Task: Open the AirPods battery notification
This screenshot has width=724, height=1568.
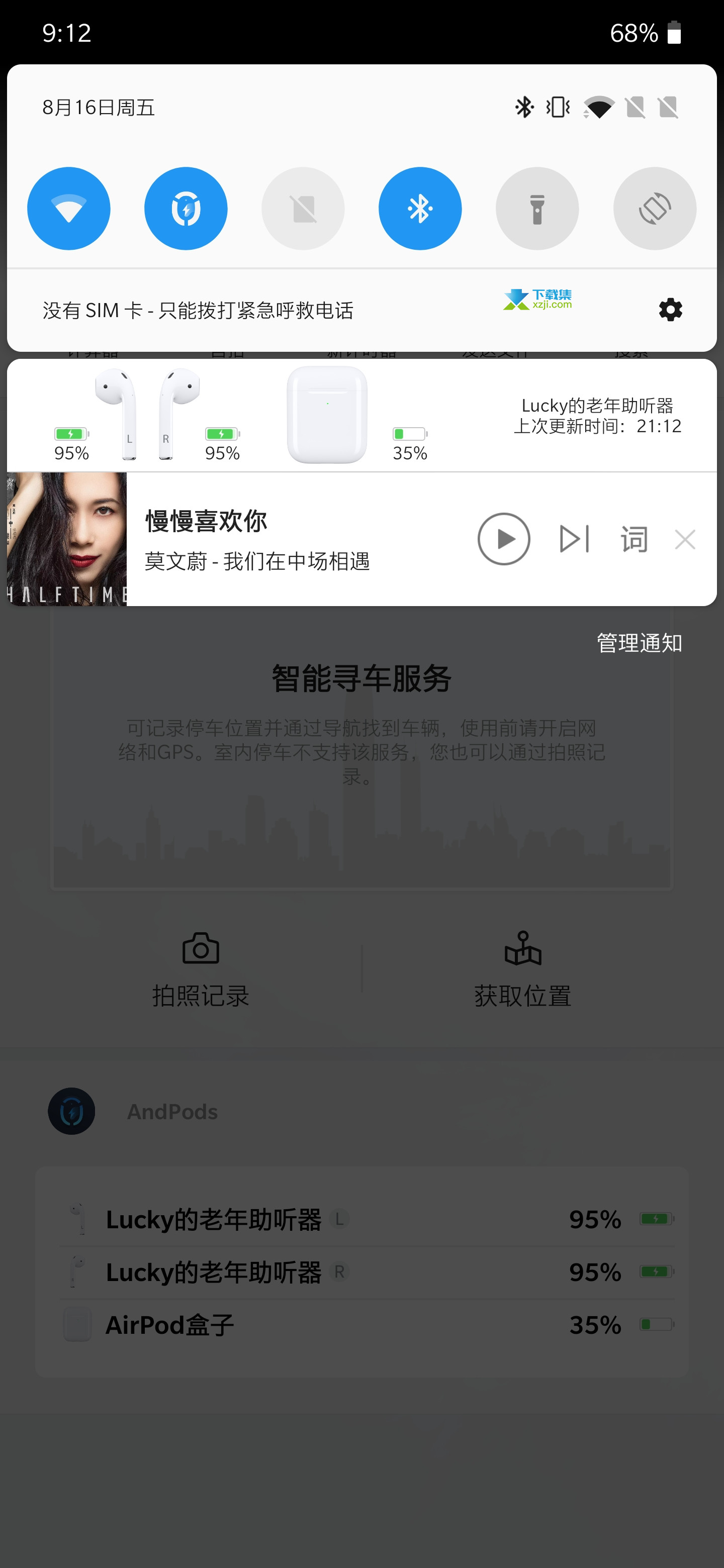Action: (361, 415)
